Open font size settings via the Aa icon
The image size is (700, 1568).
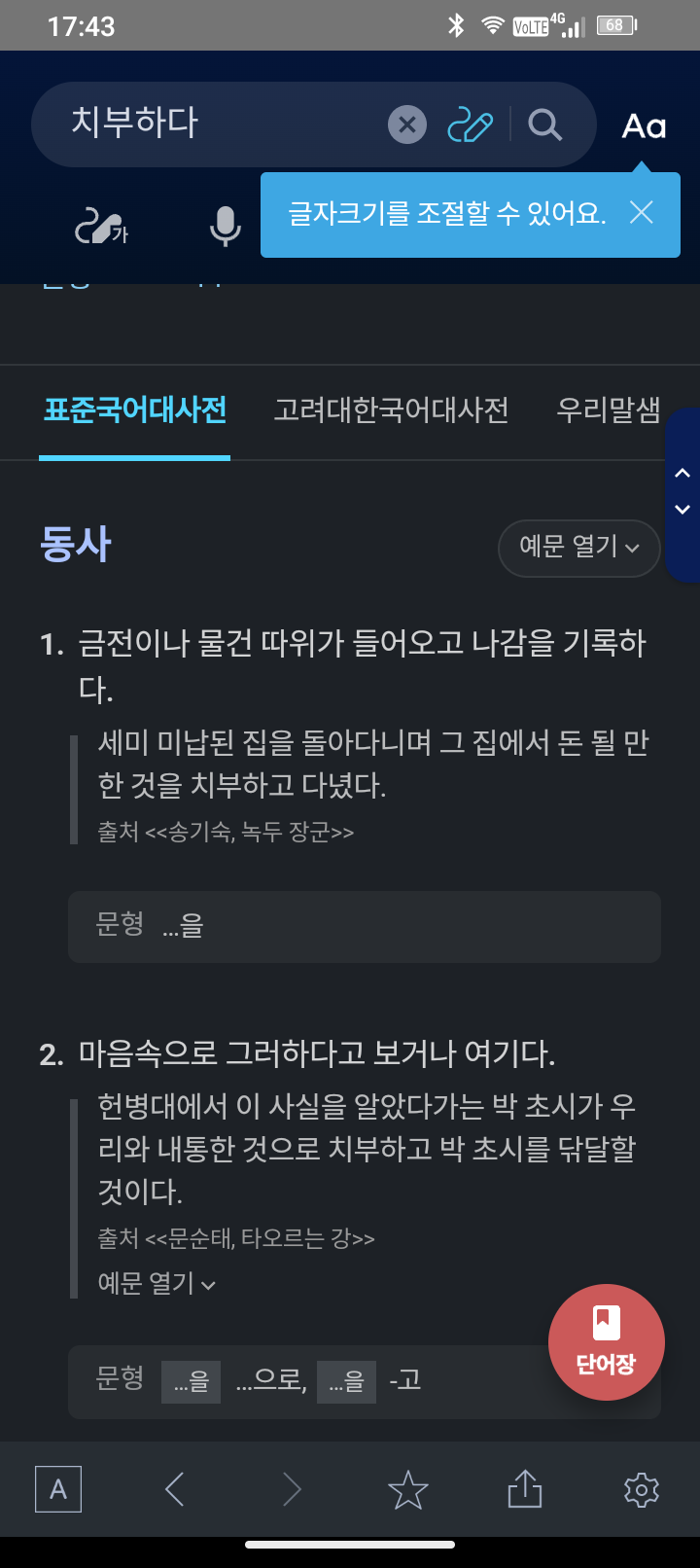tap(642, 124)
